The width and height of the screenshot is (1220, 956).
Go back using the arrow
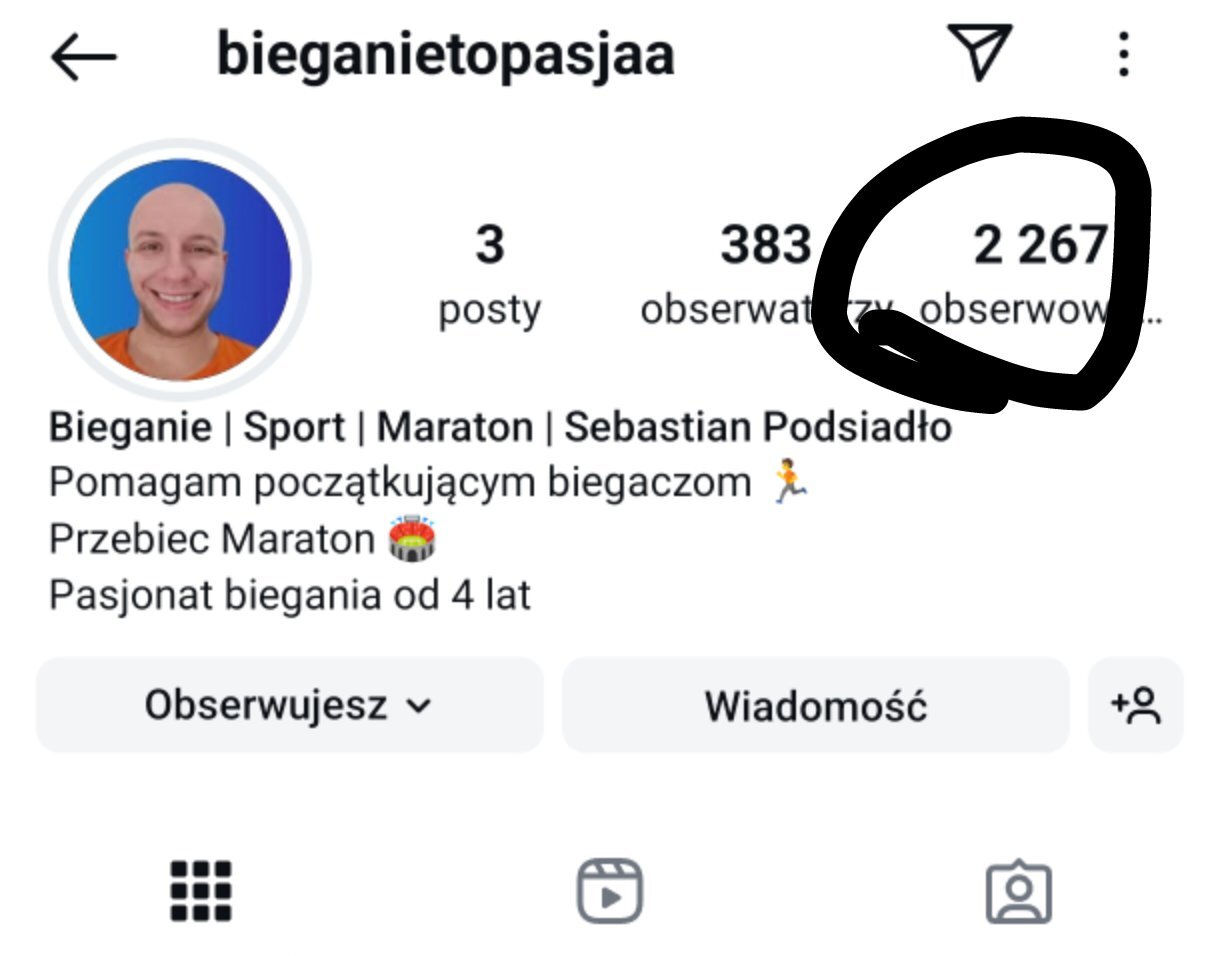(83, 57)
